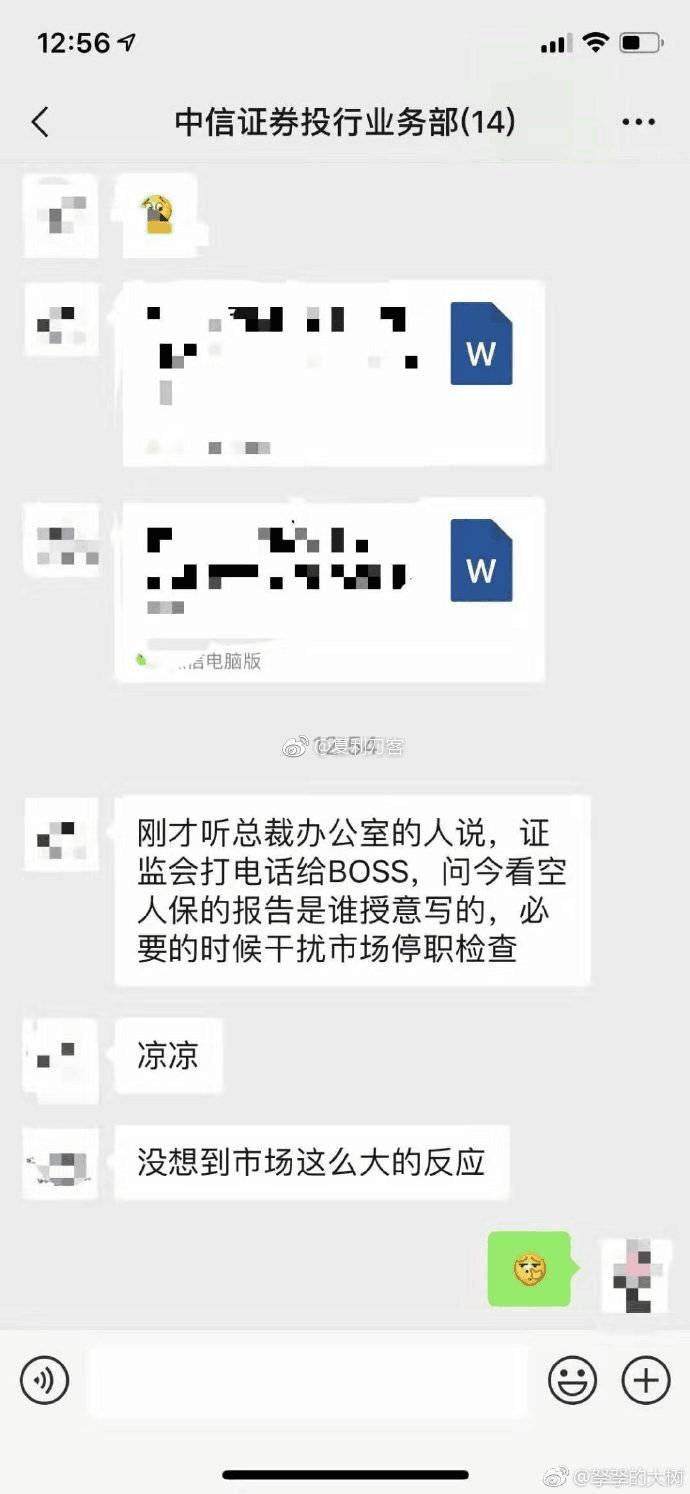Image resolution: width=690 pixels, height=1494 pixels.
Task: Focus the message text field
Action: point(308,1382)
